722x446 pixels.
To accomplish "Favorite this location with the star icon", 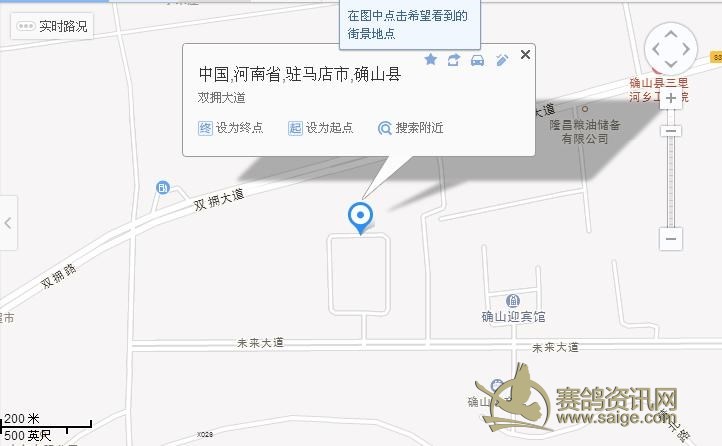I will pos(430,60).
